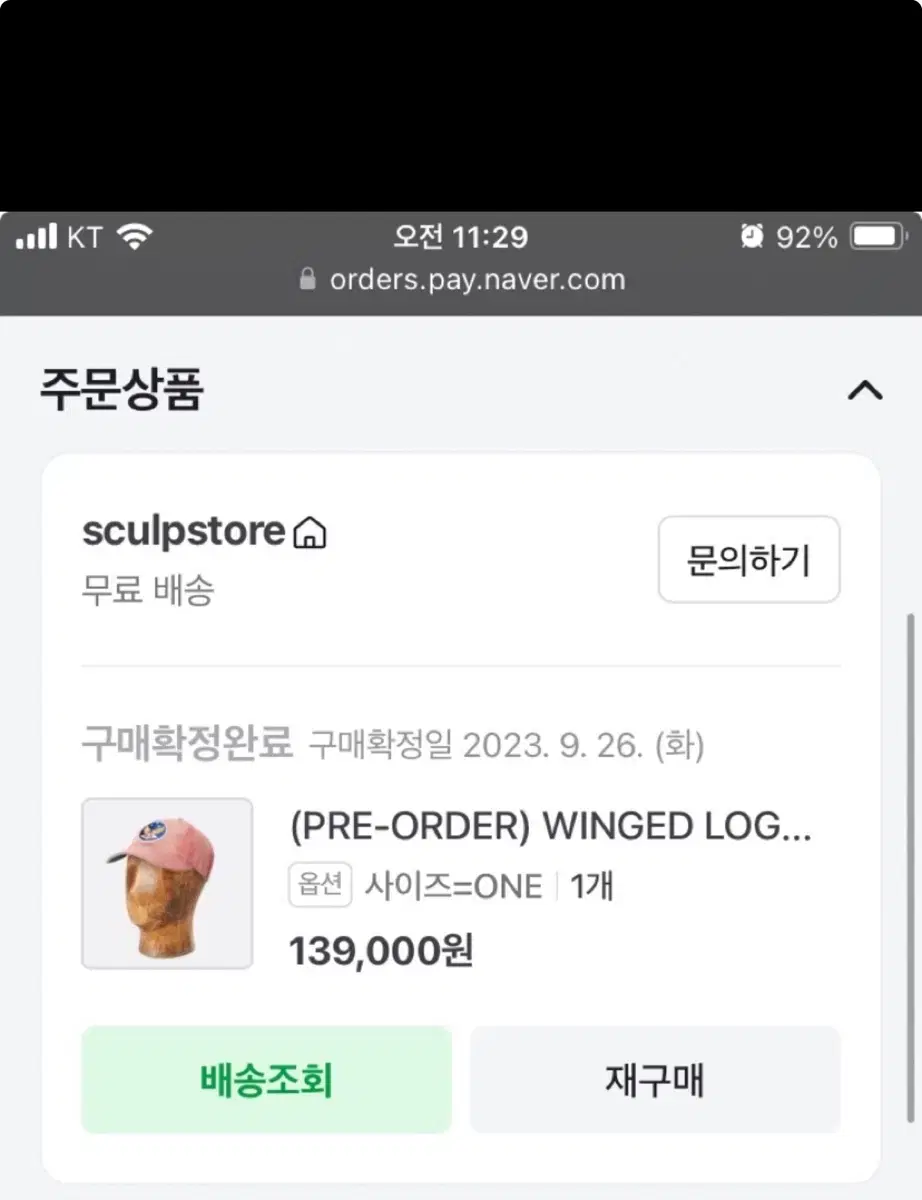Tap the KT cellular signal bars
Image resolution: width=922 pixels, height=1200 pixels.
point(37,236)
